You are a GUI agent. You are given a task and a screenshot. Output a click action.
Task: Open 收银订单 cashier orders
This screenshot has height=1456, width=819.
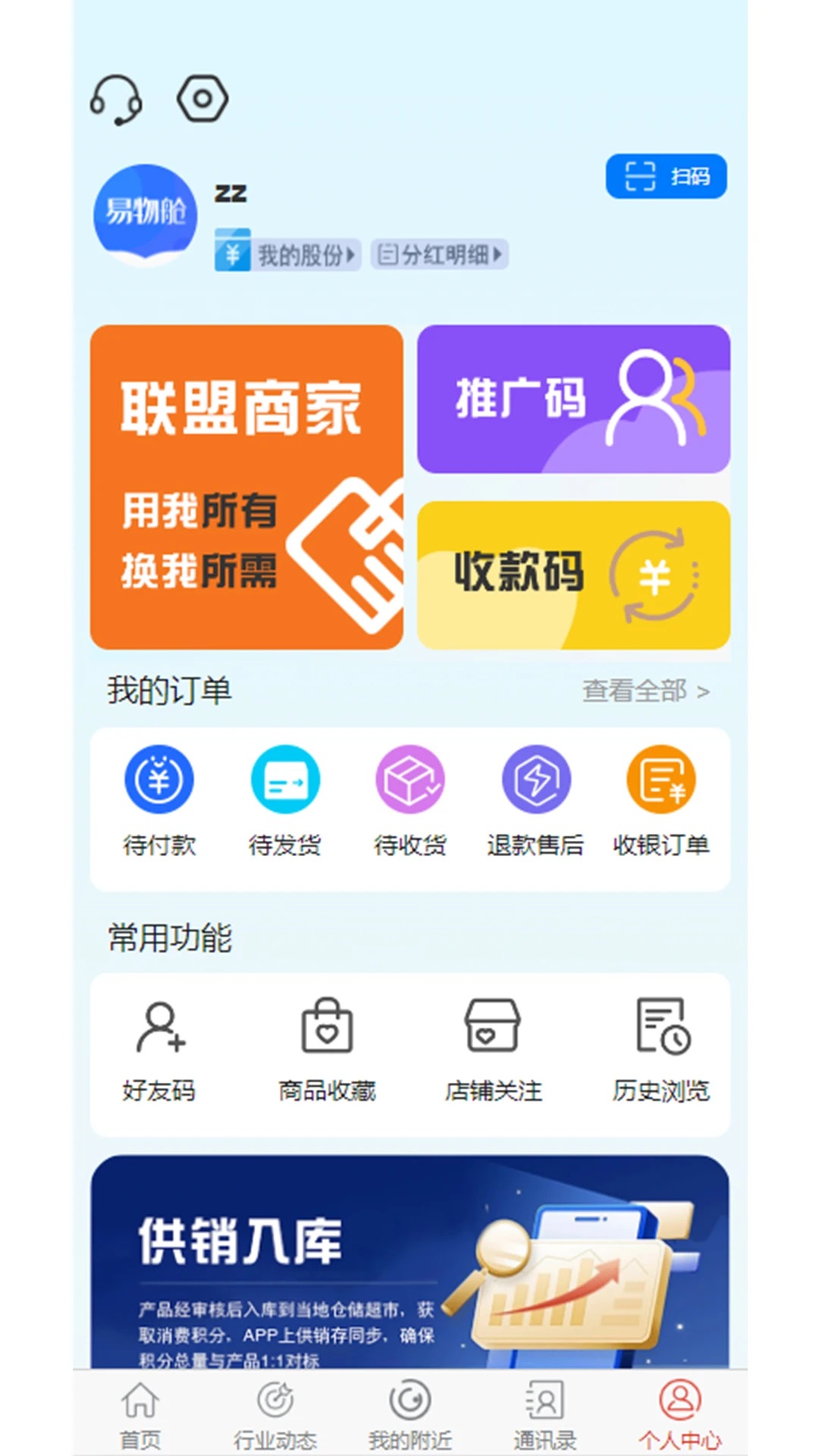coord(661,804)
